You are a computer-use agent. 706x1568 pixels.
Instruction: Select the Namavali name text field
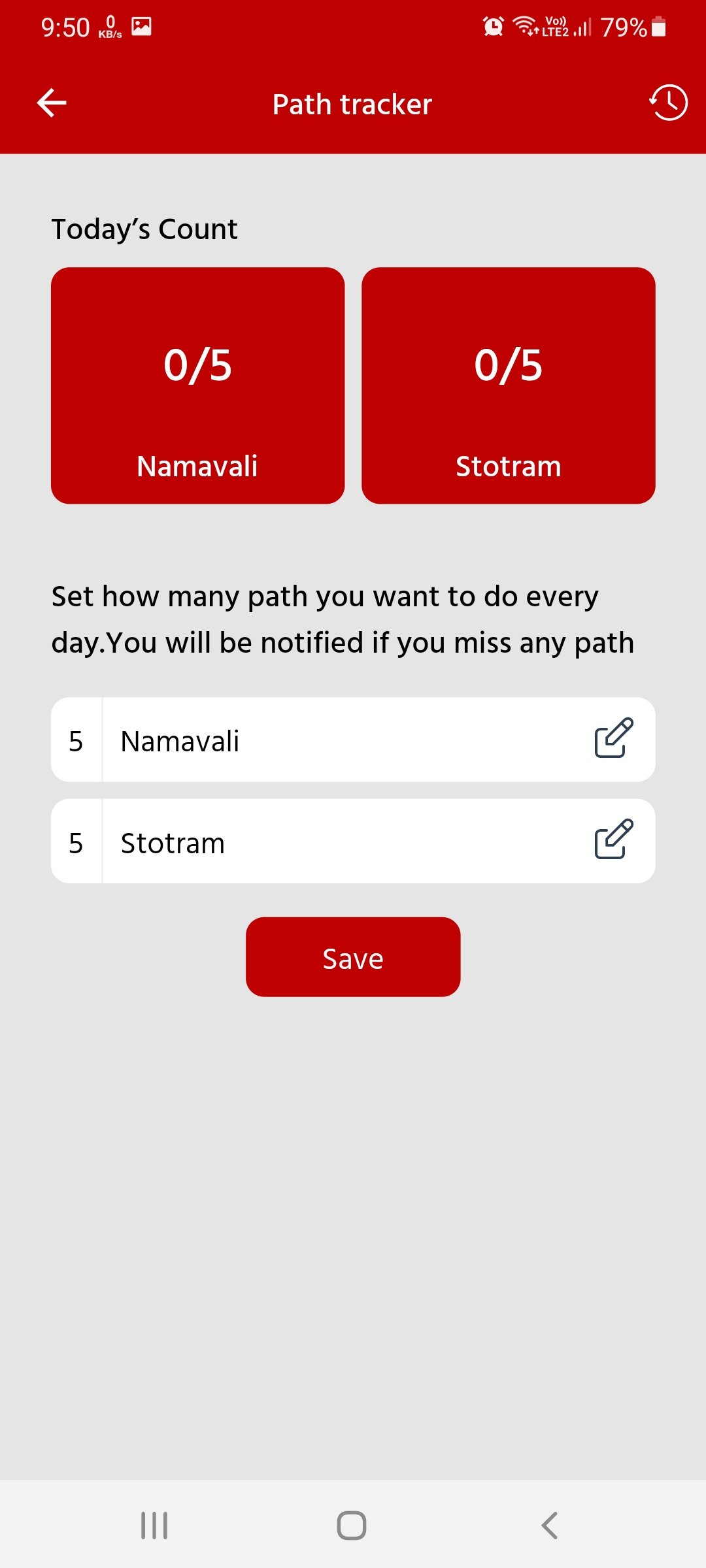(294, 740)
